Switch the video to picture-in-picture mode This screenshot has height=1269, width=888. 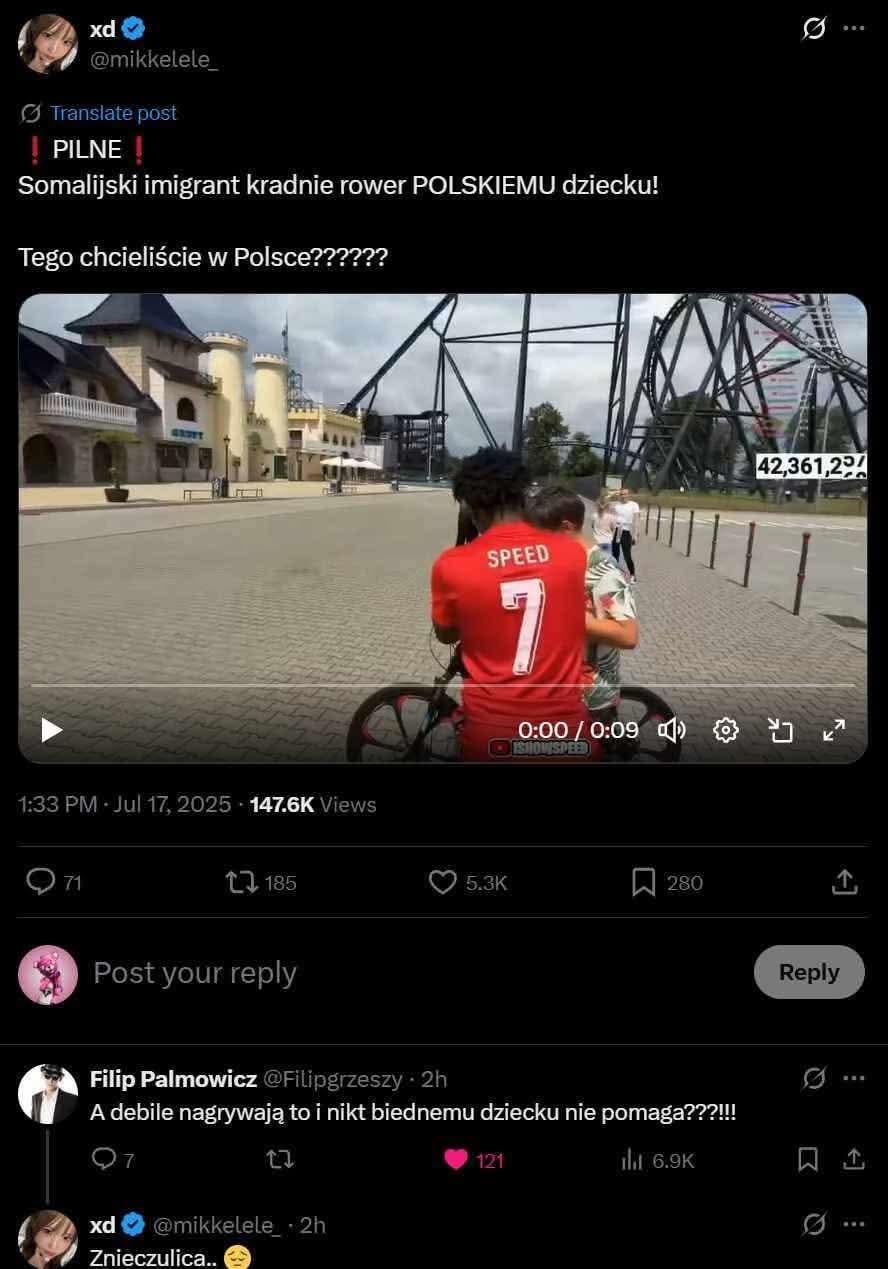(x=780, y=730)
